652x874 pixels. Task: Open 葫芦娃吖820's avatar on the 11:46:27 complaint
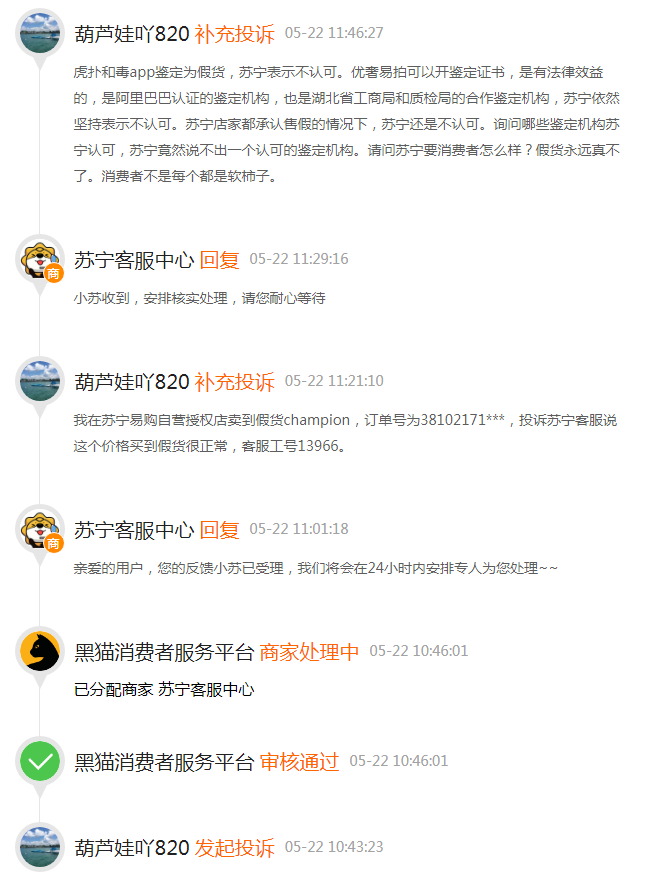tap(41, 34)
